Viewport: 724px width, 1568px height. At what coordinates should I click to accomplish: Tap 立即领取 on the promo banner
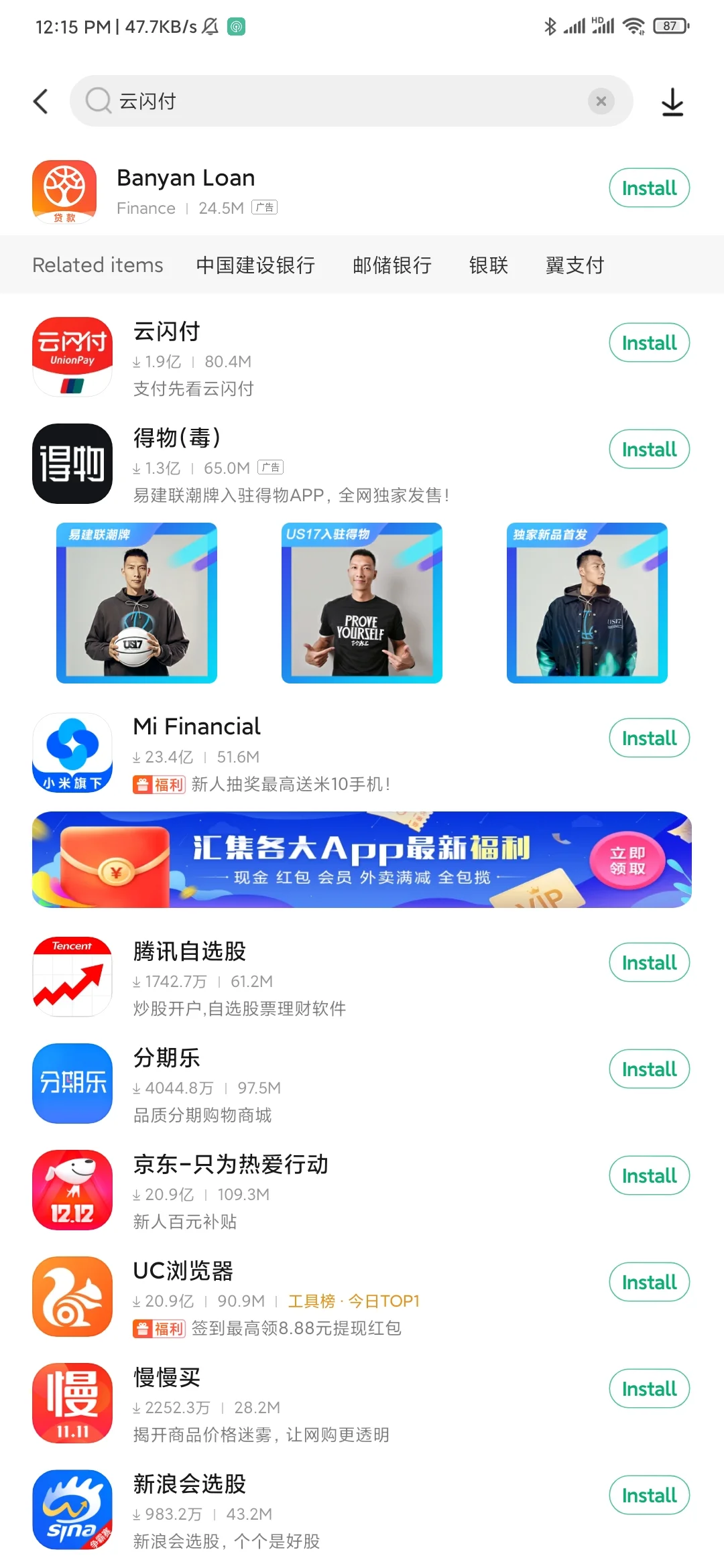(629, 860)
